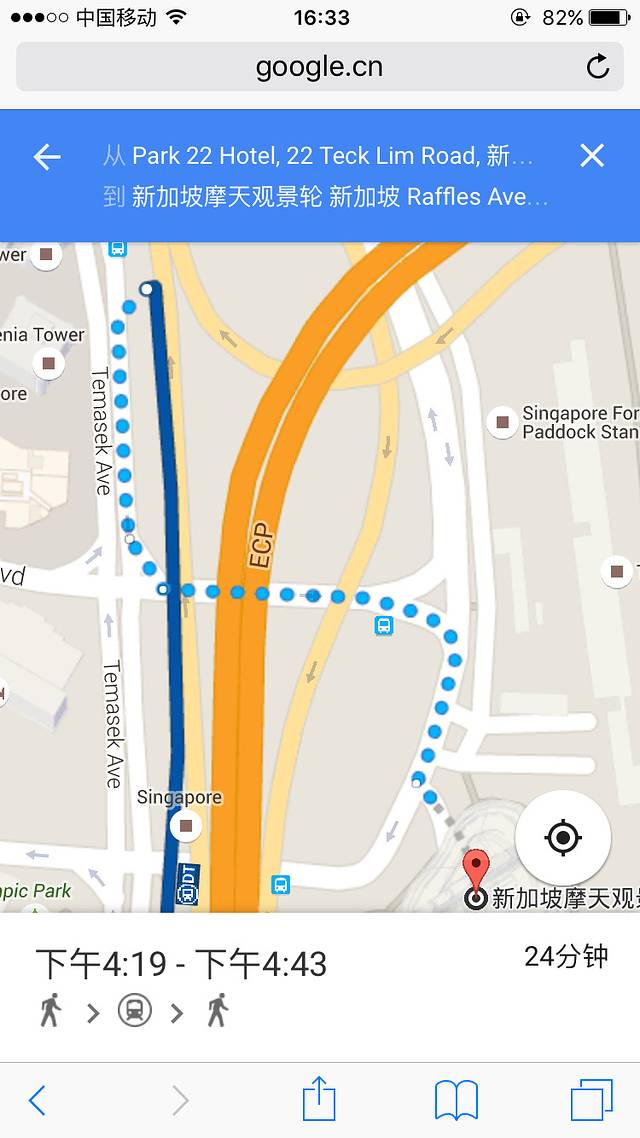
Task: Go back in Safari browser
Action: click(x=37, y=1100)
